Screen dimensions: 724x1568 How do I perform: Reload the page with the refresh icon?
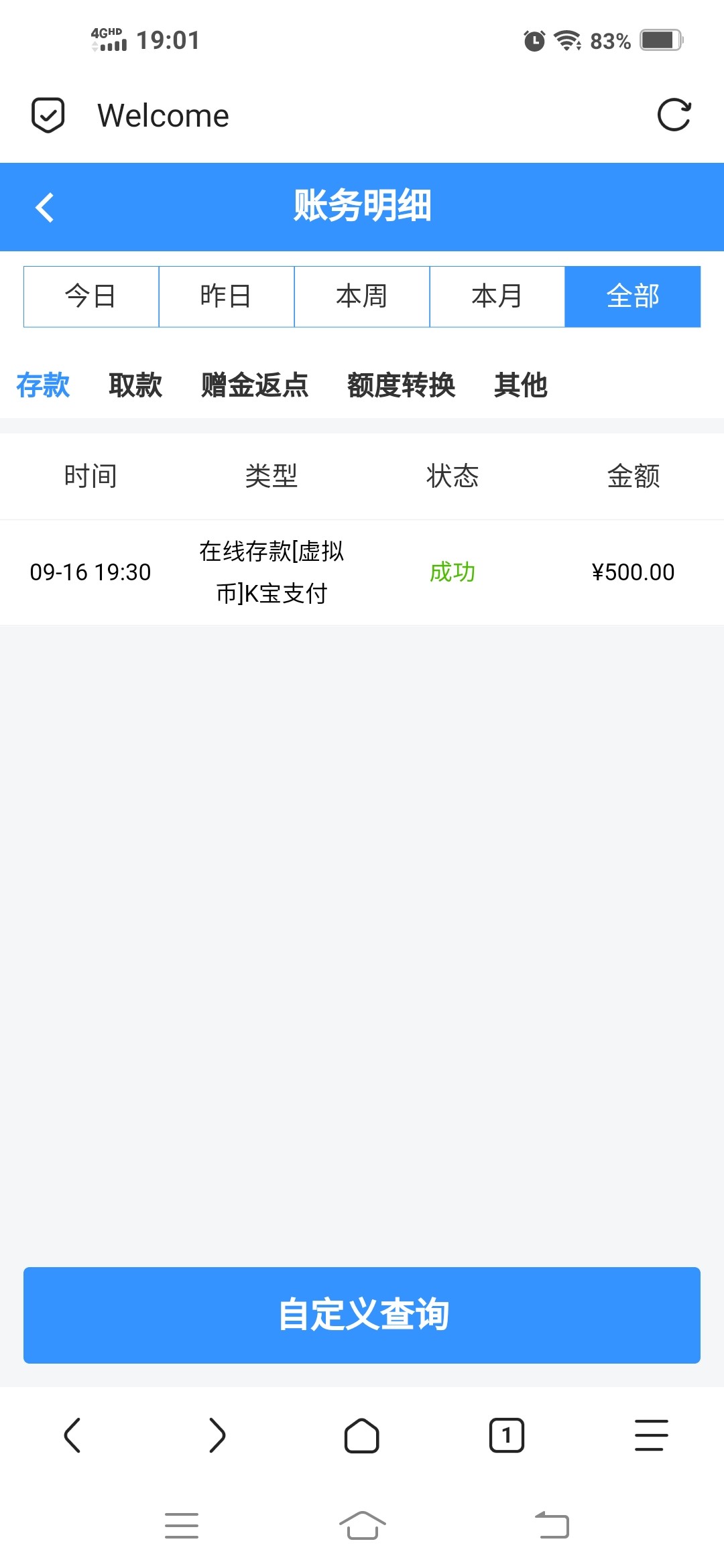[674, 115]
